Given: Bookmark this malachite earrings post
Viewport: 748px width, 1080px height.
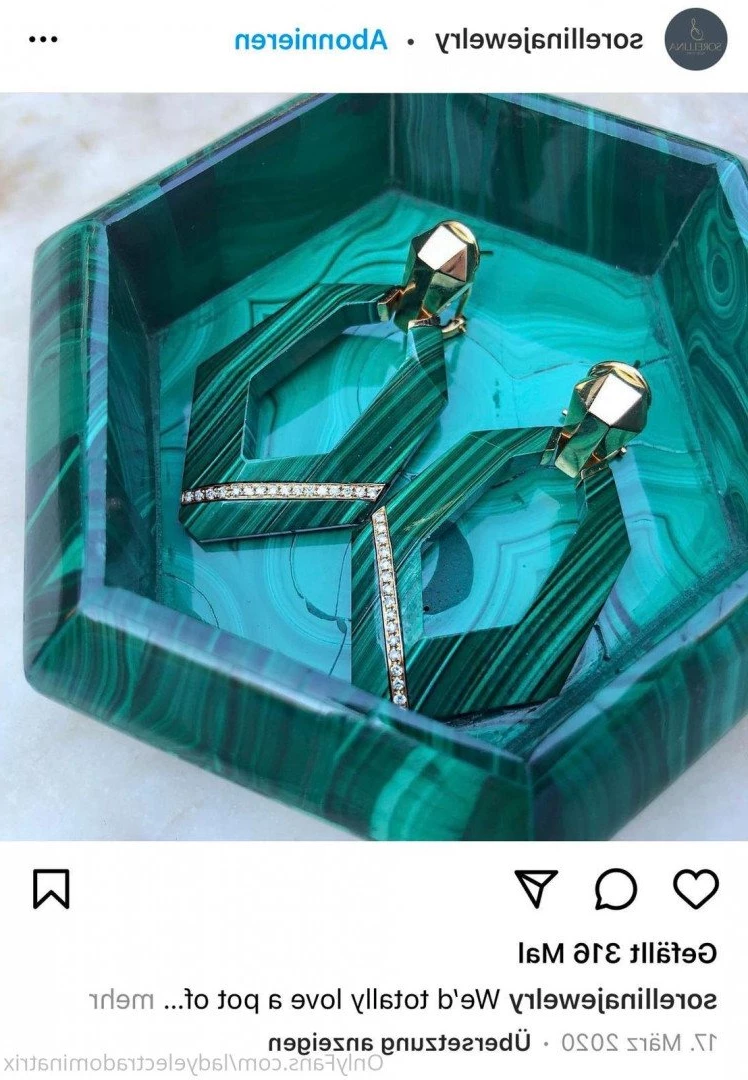Looking at the screenshot, I should [x=51, y=888].
